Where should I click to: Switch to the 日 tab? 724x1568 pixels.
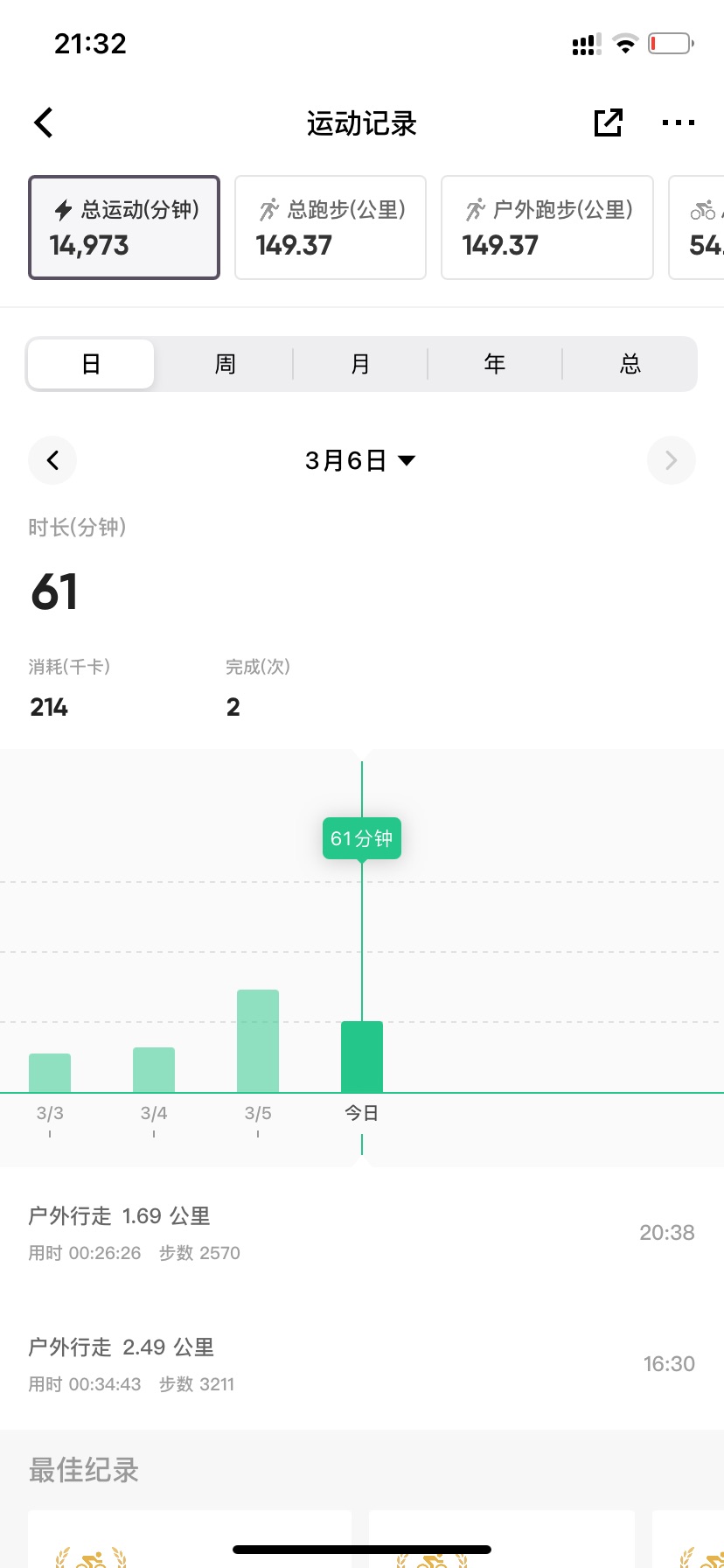coord(91,364)
